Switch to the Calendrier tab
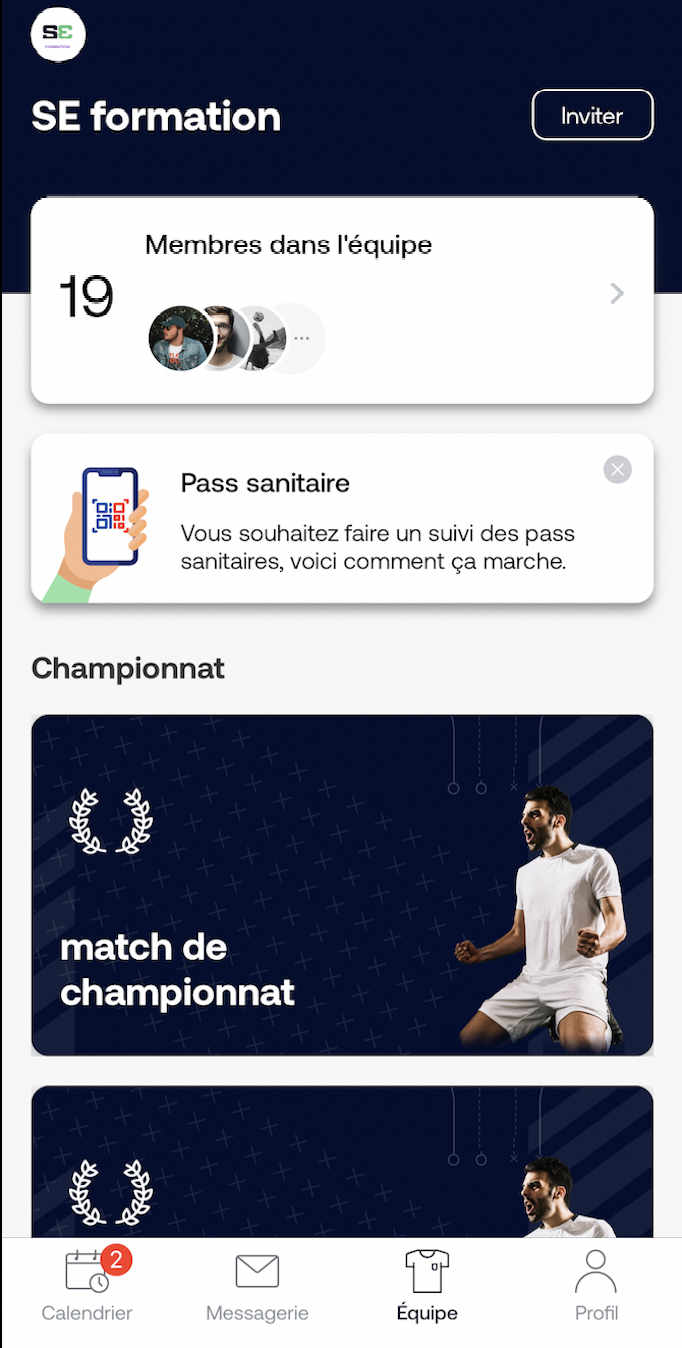 (x=87, y=1286)
